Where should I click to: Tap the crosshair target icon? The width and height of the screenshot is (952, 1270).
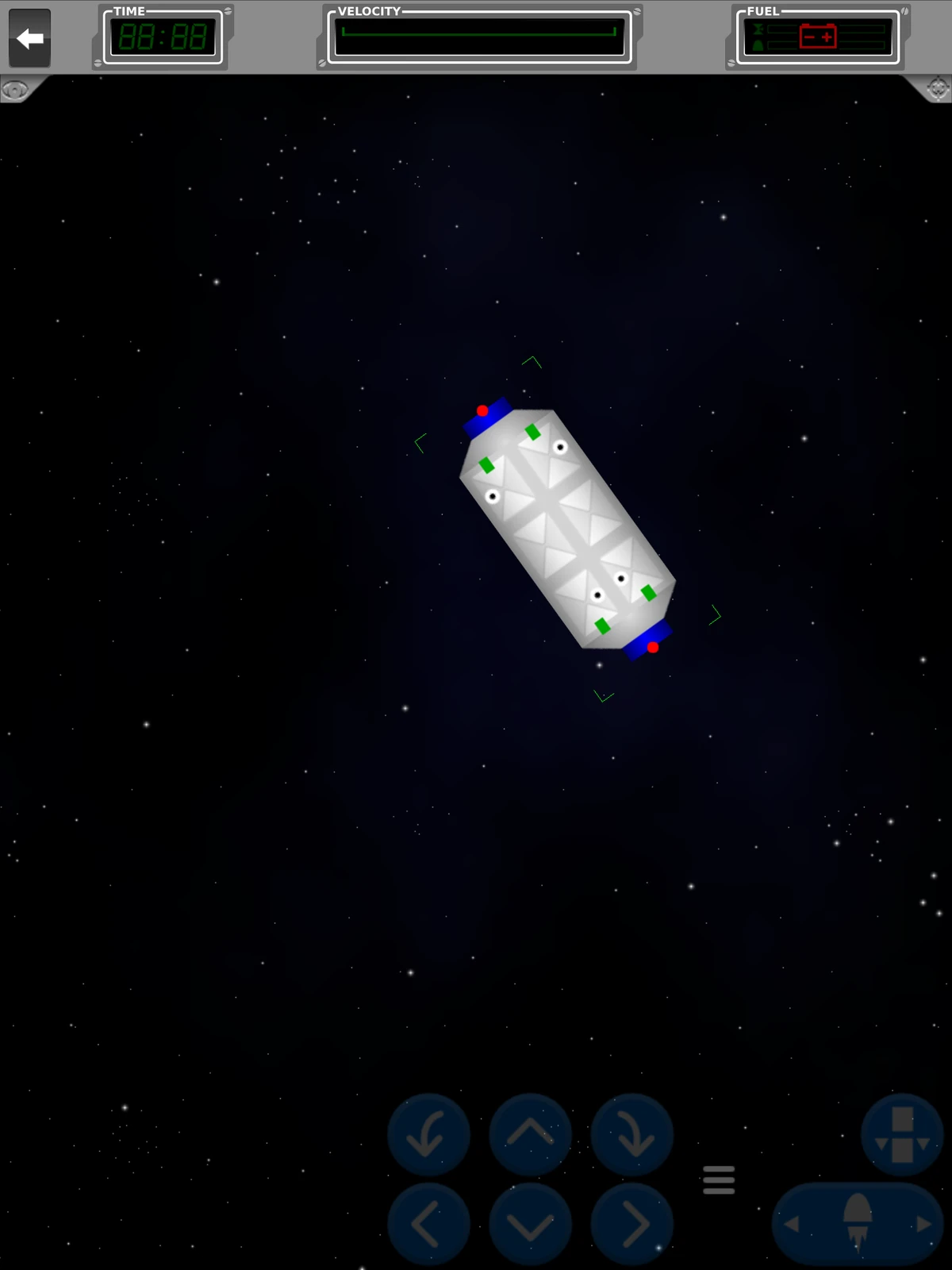[x=937, y=88]
